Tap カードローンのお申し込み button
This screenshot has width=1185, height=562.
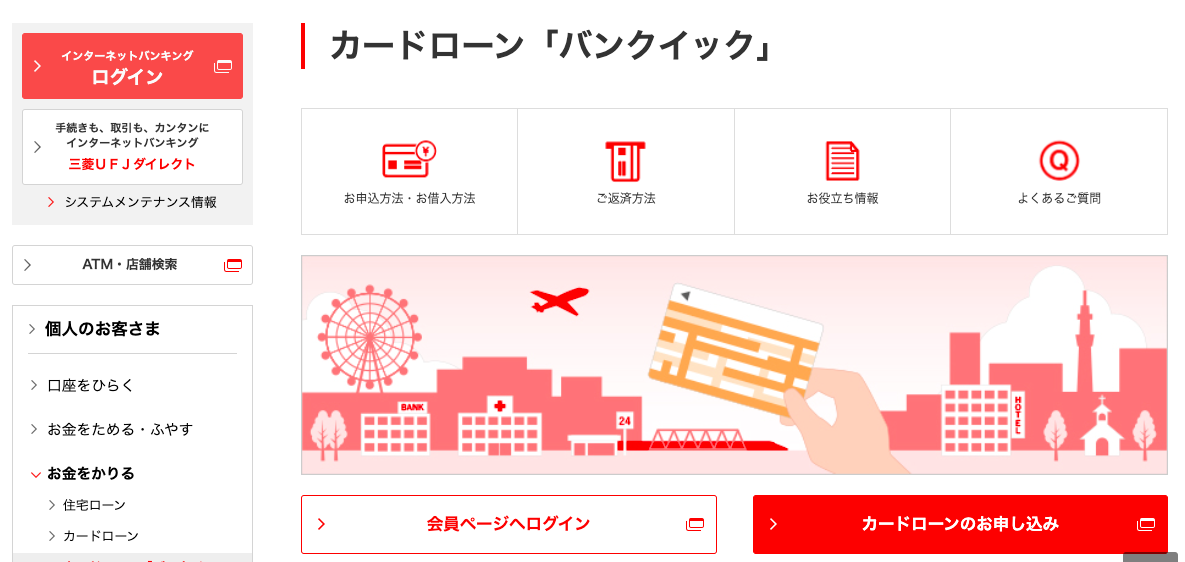pyautogui.click(x=959, y=524)
